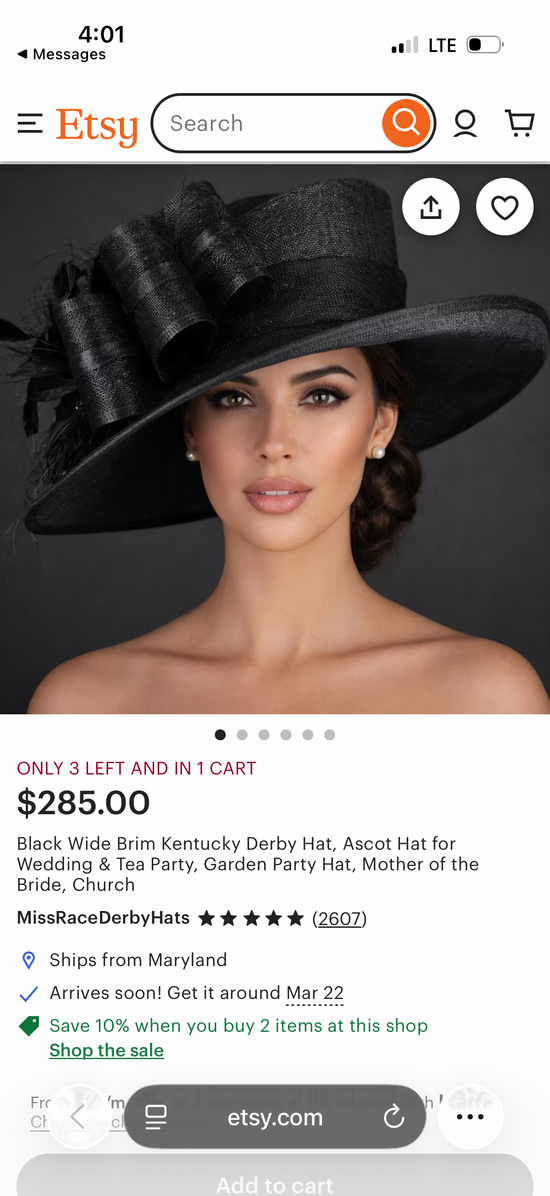Tap the orange search magnifier button
The height and width of the screenshot is (1196, 550).
pos(406,122)
